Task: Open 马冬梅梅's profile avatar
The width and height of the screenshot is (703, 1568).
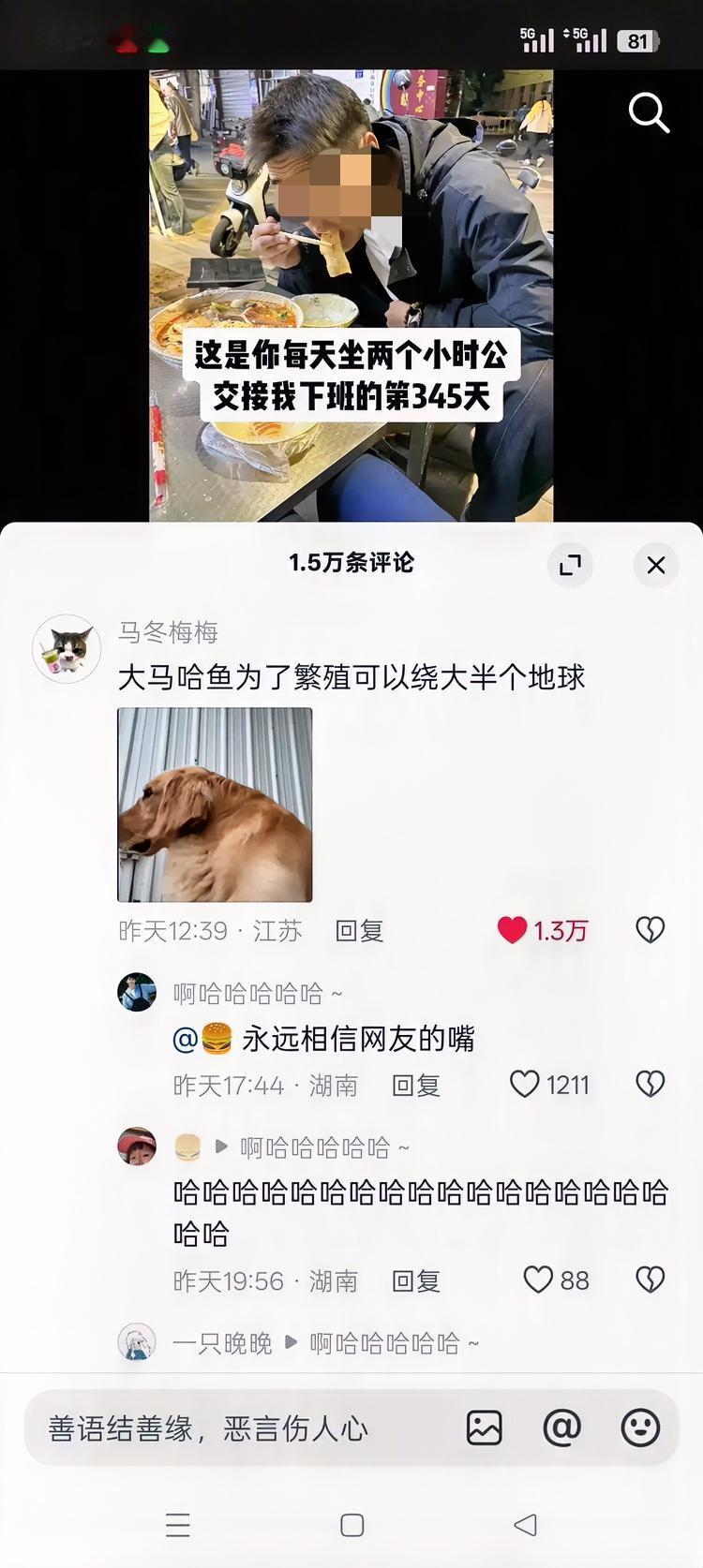Action: 67,648
